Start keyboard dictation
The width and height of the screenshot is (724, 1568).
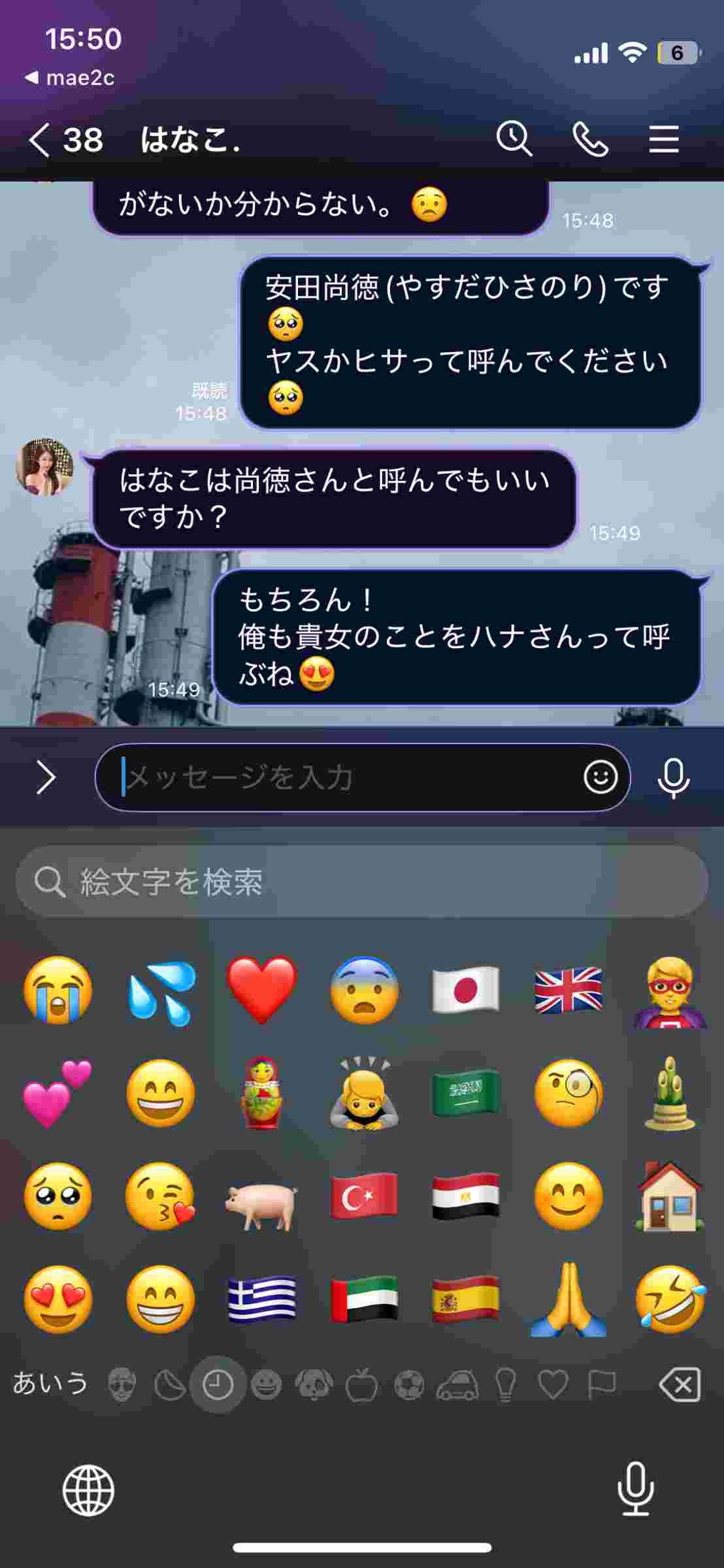[636, 1490]
